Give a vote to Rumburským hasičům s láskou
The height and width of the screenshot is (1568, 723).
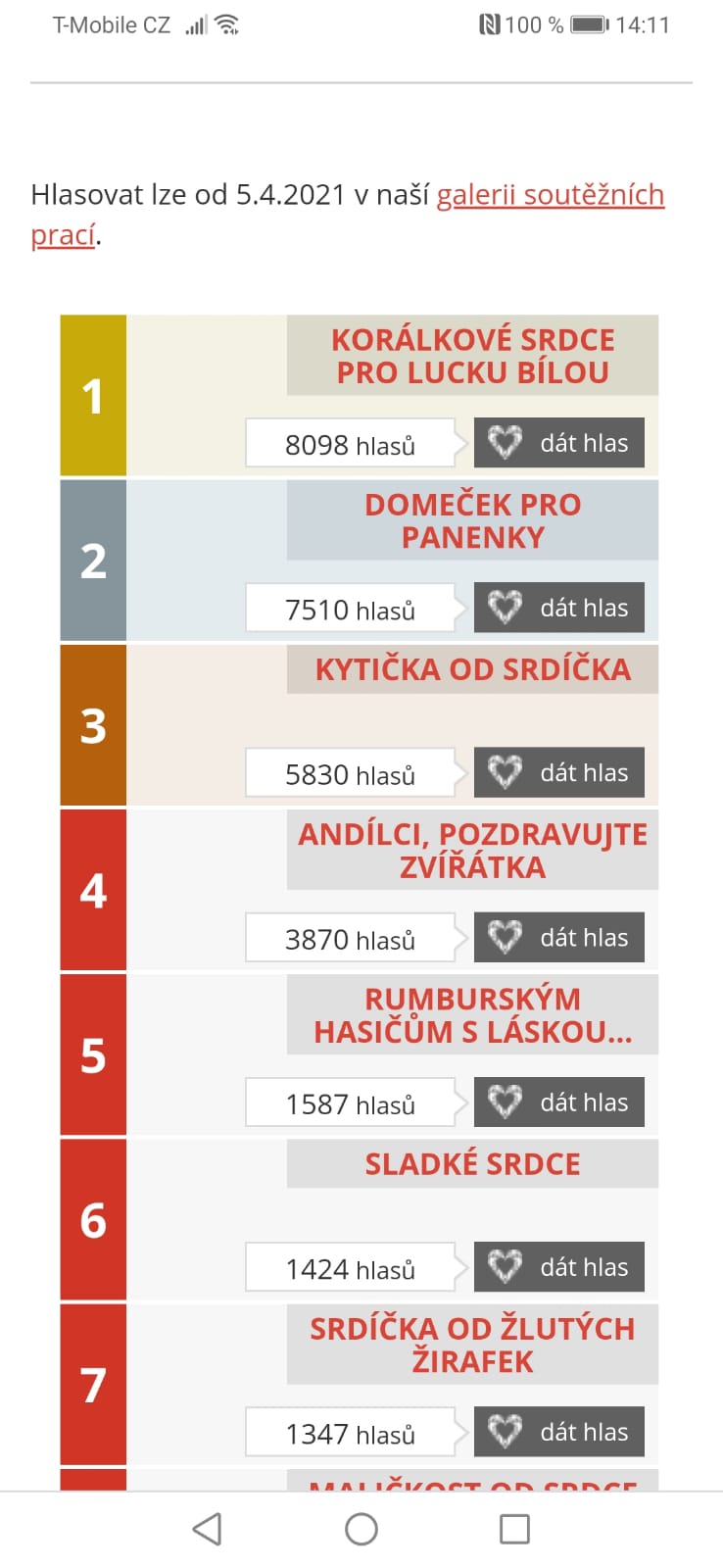pyautogui.click(x=559, y=1102)
